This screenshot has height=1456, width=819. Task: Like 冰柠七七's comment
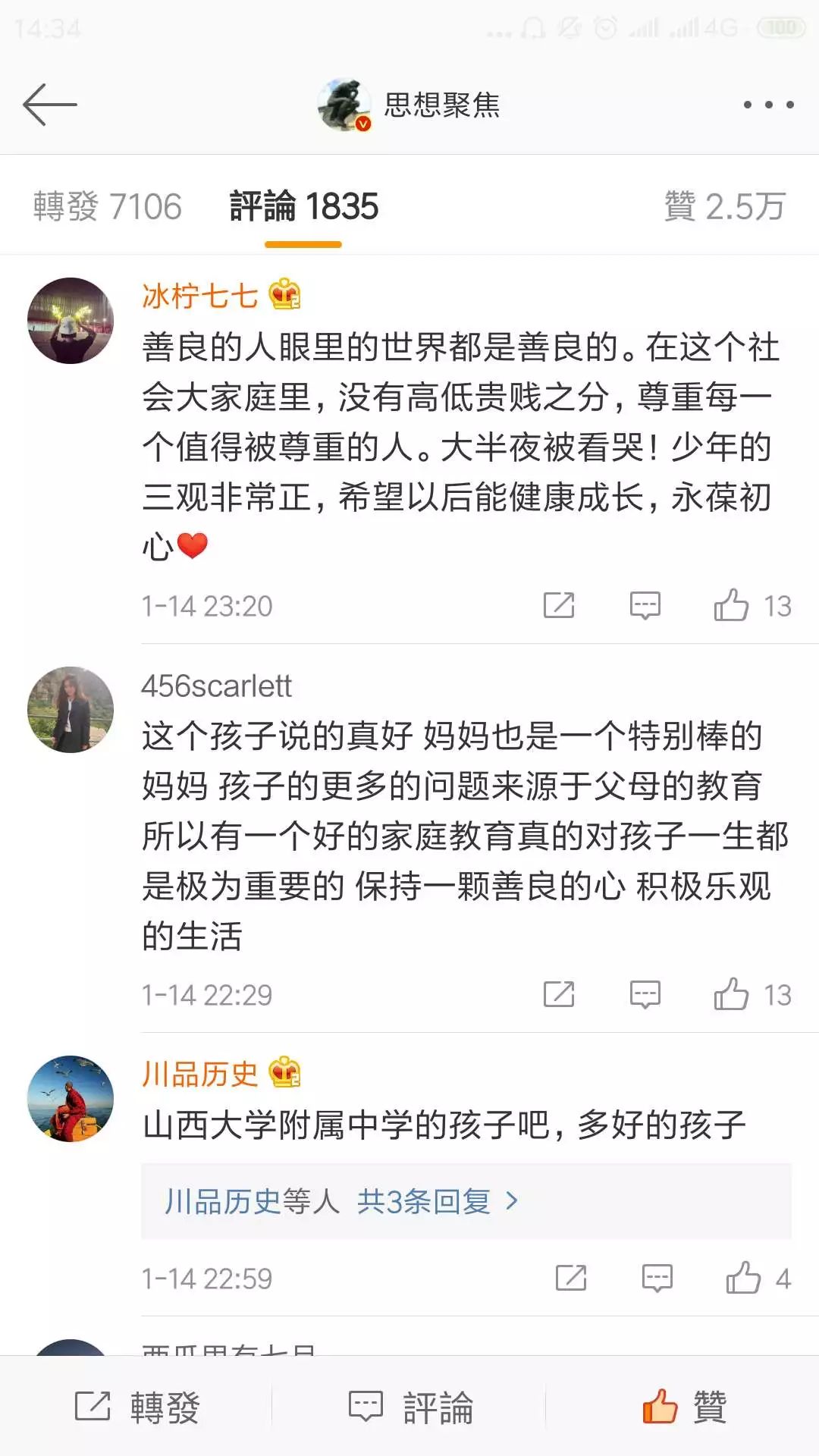(732, 605)
